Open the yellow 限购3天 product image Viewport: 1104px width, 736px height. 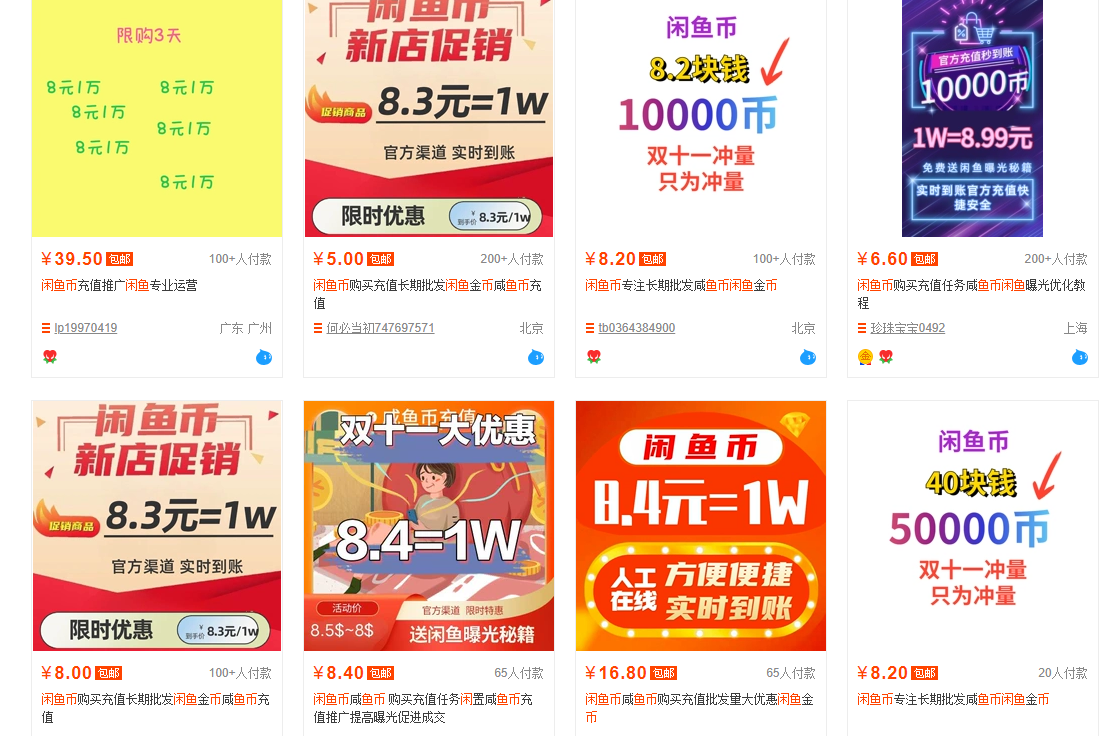[157, 118]
